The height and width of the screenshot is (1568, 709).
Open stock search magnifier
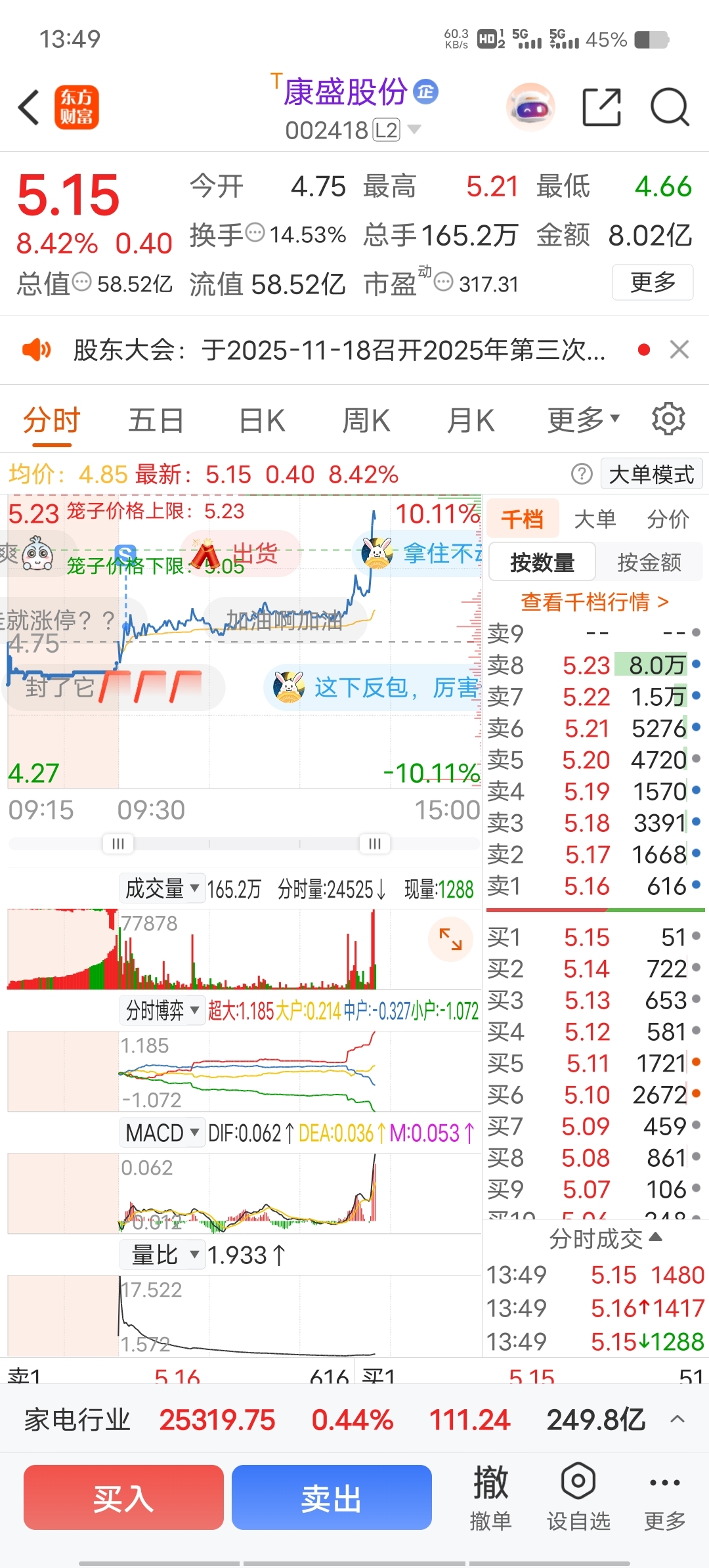(669, 107)
